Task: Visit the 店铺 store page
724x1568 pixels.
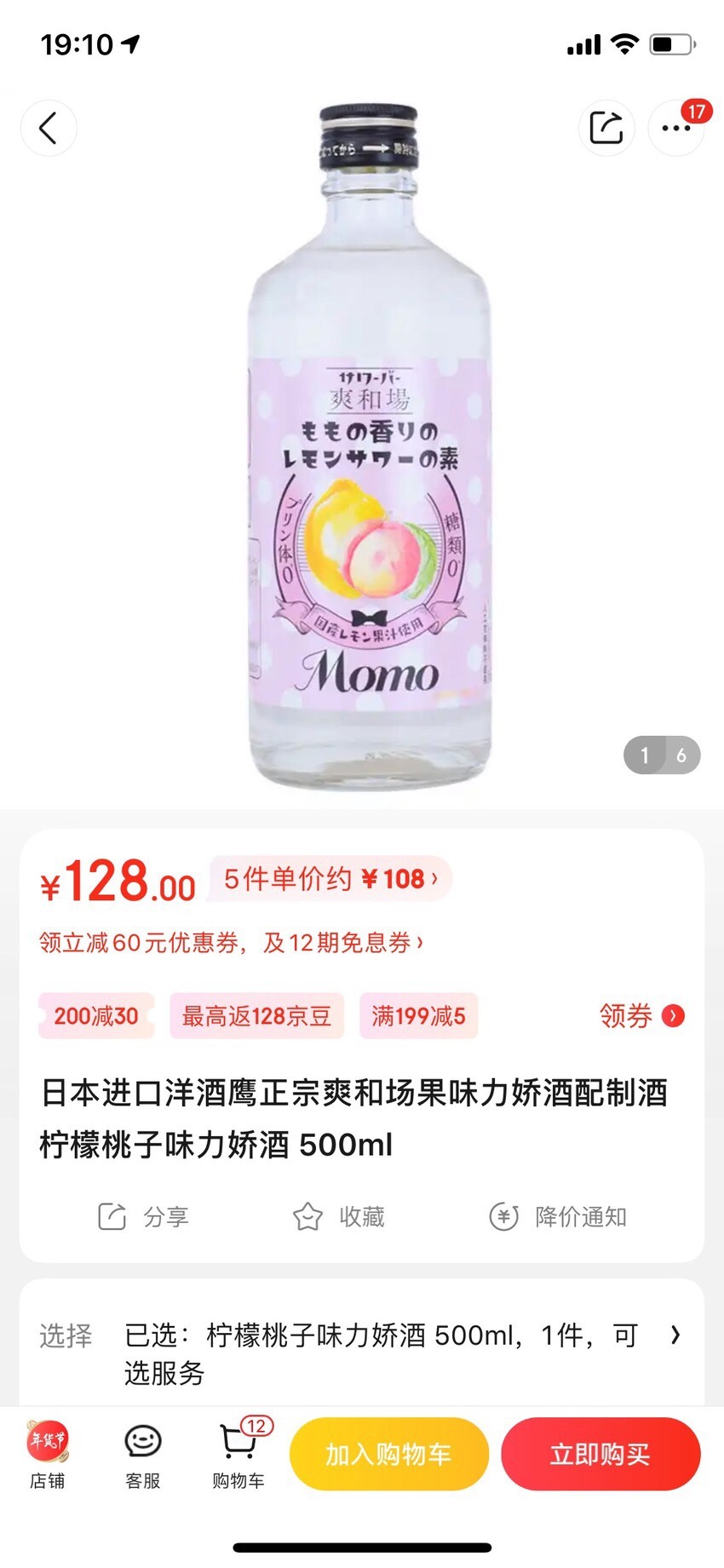Action: (x=48, y=1455)
